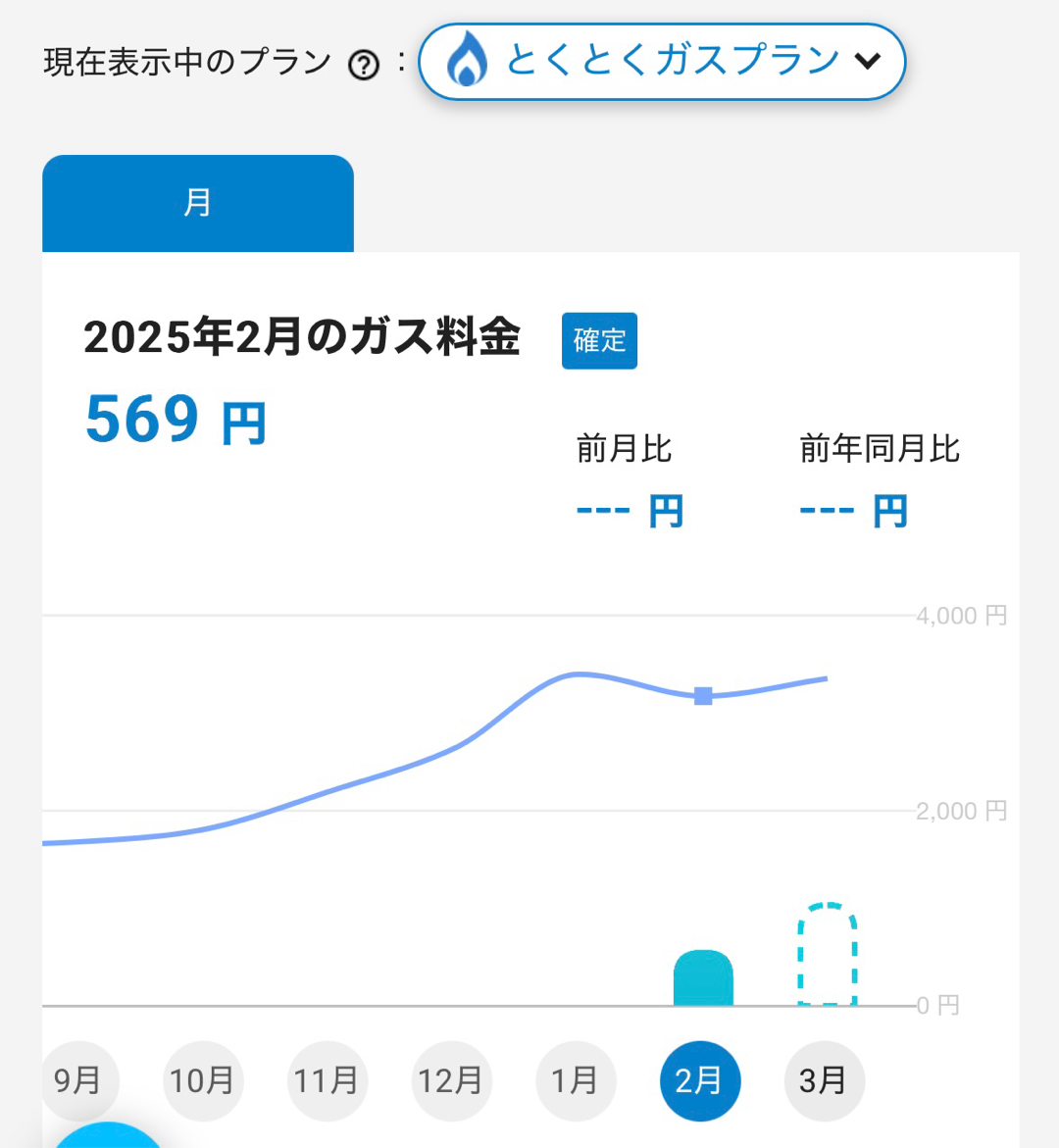This screenshot has width=1059, height=1148.
Task: Choose the 12月 month chip
Action: pyautogui.click(x=451, y=1080)
